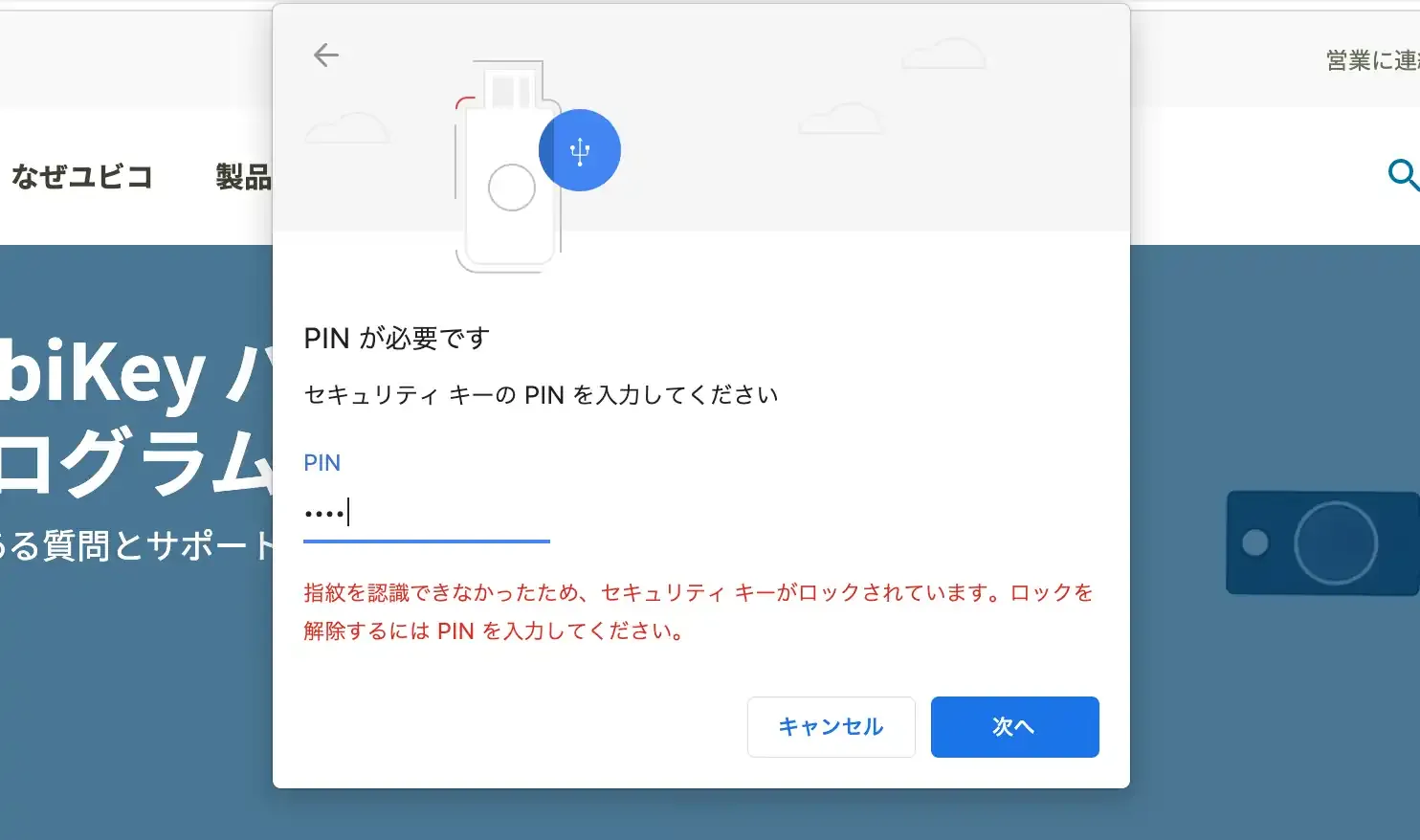Focus the PIN entry field

(x=426, y=514)
